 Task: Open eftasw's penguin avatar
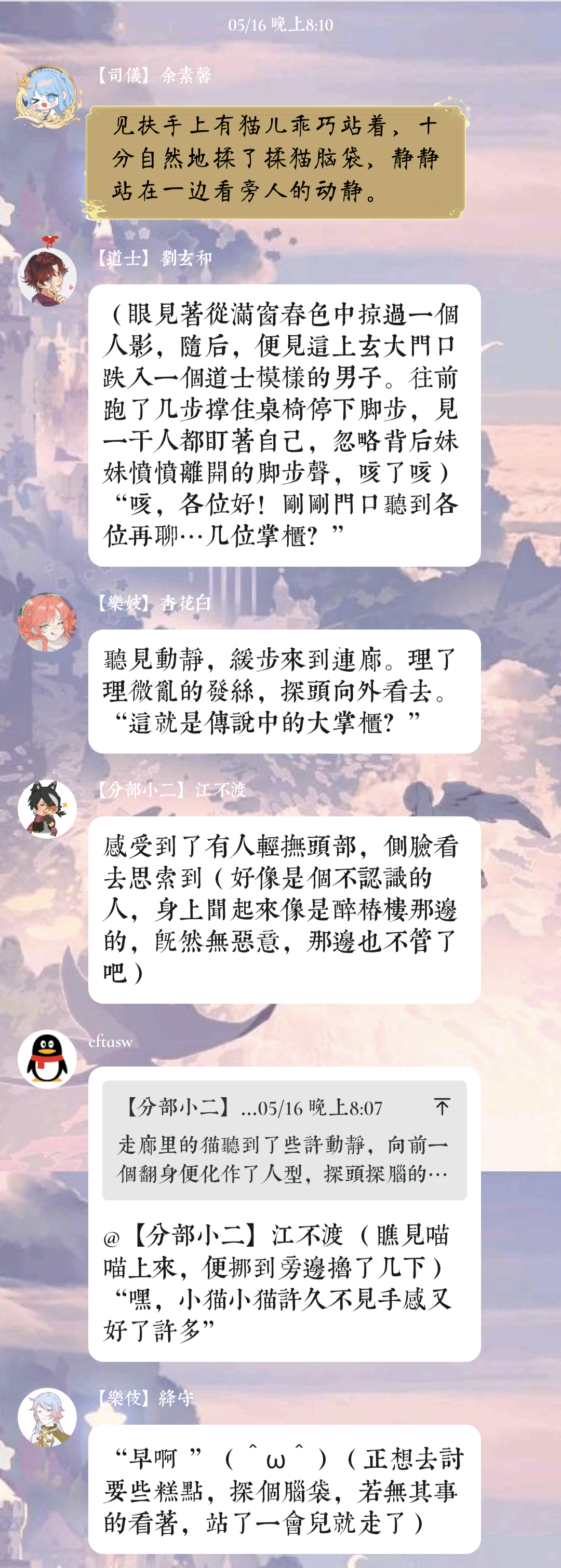coord(47,1060)
